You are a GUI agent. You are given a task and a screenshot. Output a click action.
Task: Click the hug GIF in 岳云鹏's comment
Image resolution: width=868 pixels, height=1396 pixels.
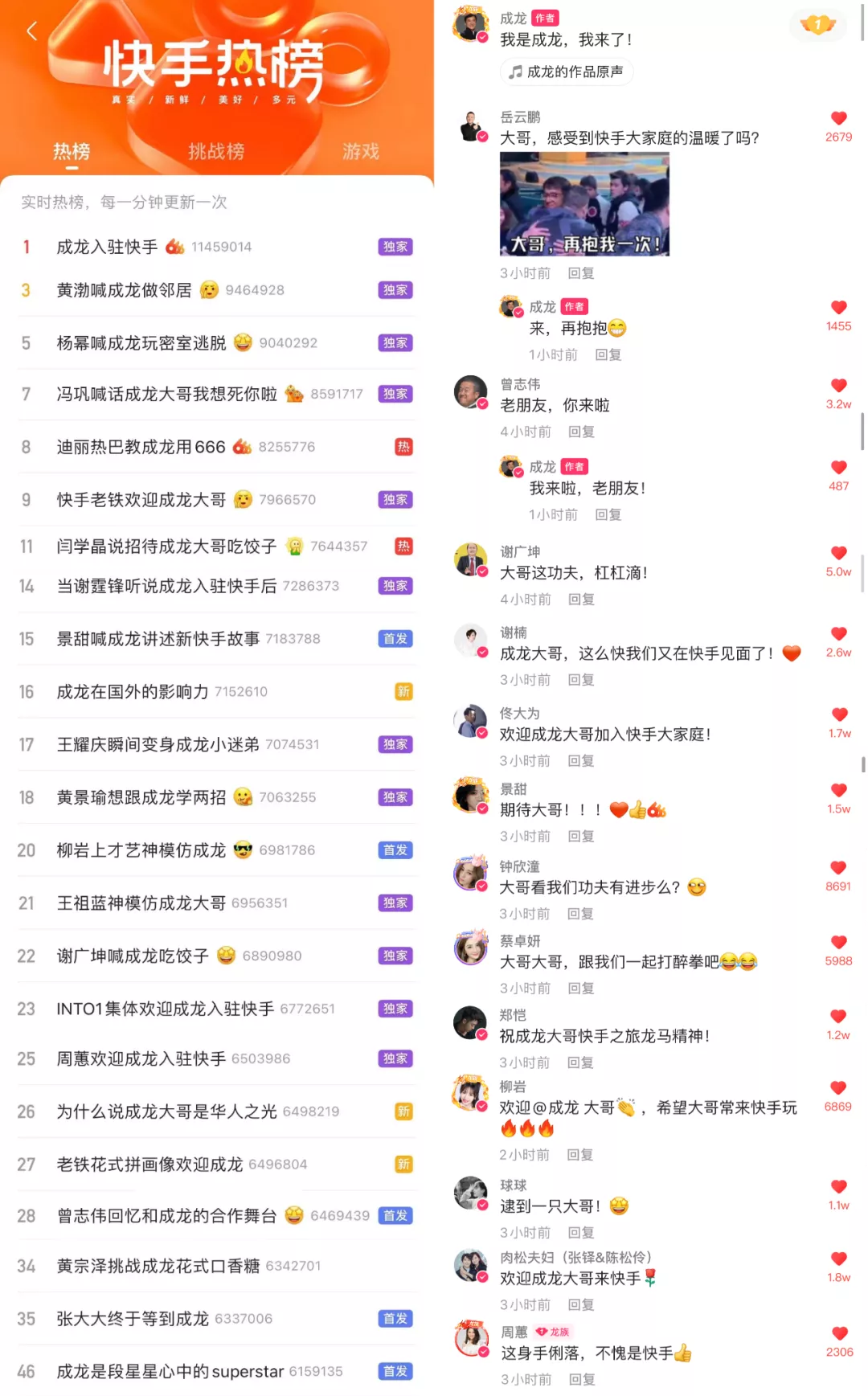[584, 203]
